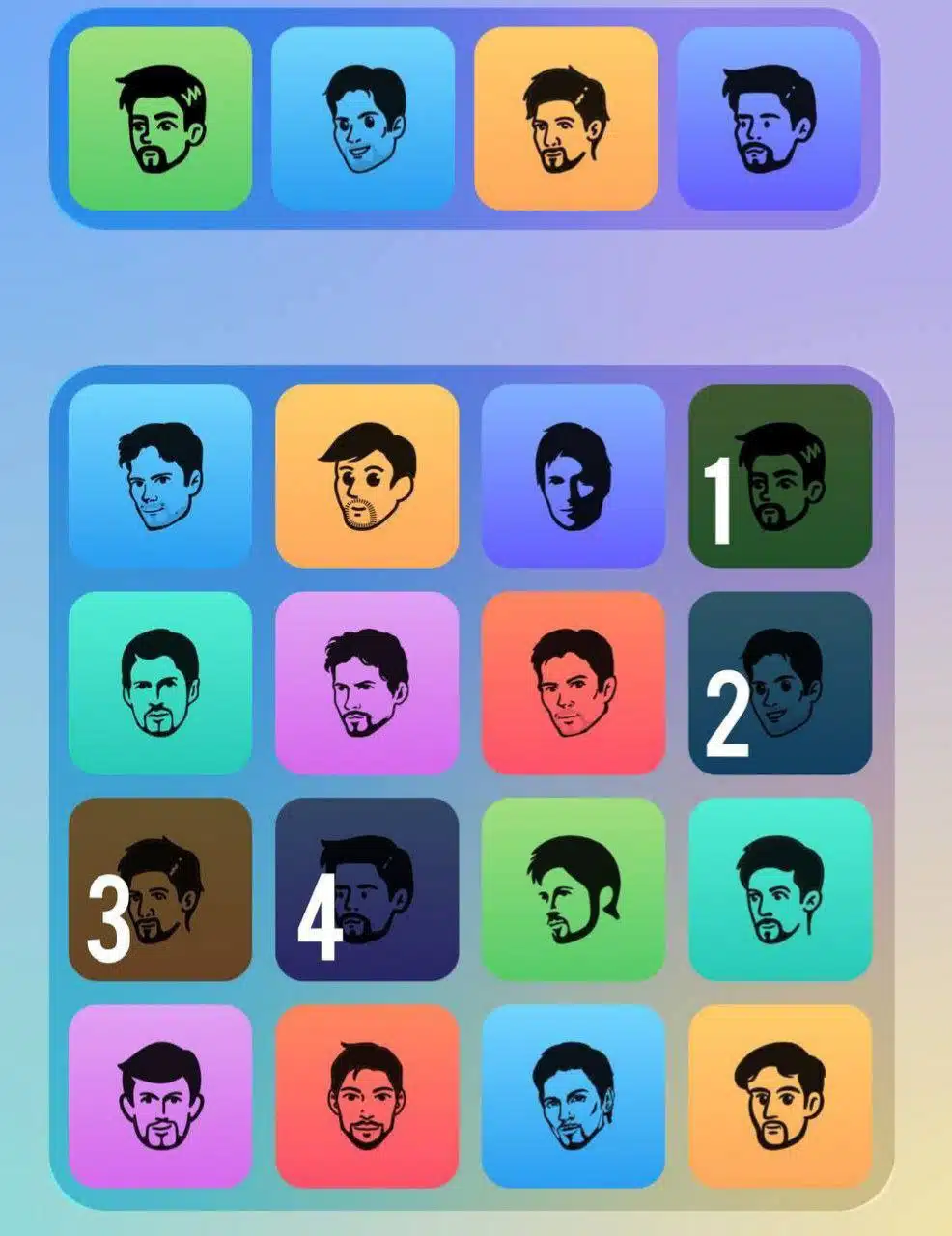Pick the orange tile with round-eyed stubbled face
This screenshot has height=1236, width=952.
point(367,475)
